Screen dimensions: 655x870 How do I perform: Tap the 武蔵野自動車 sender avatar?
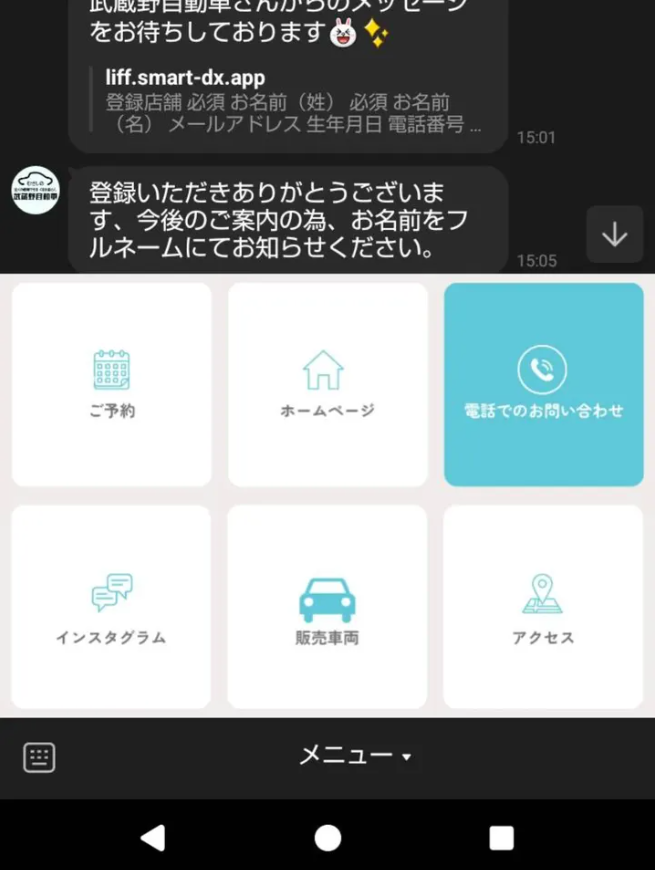point(35,190)
